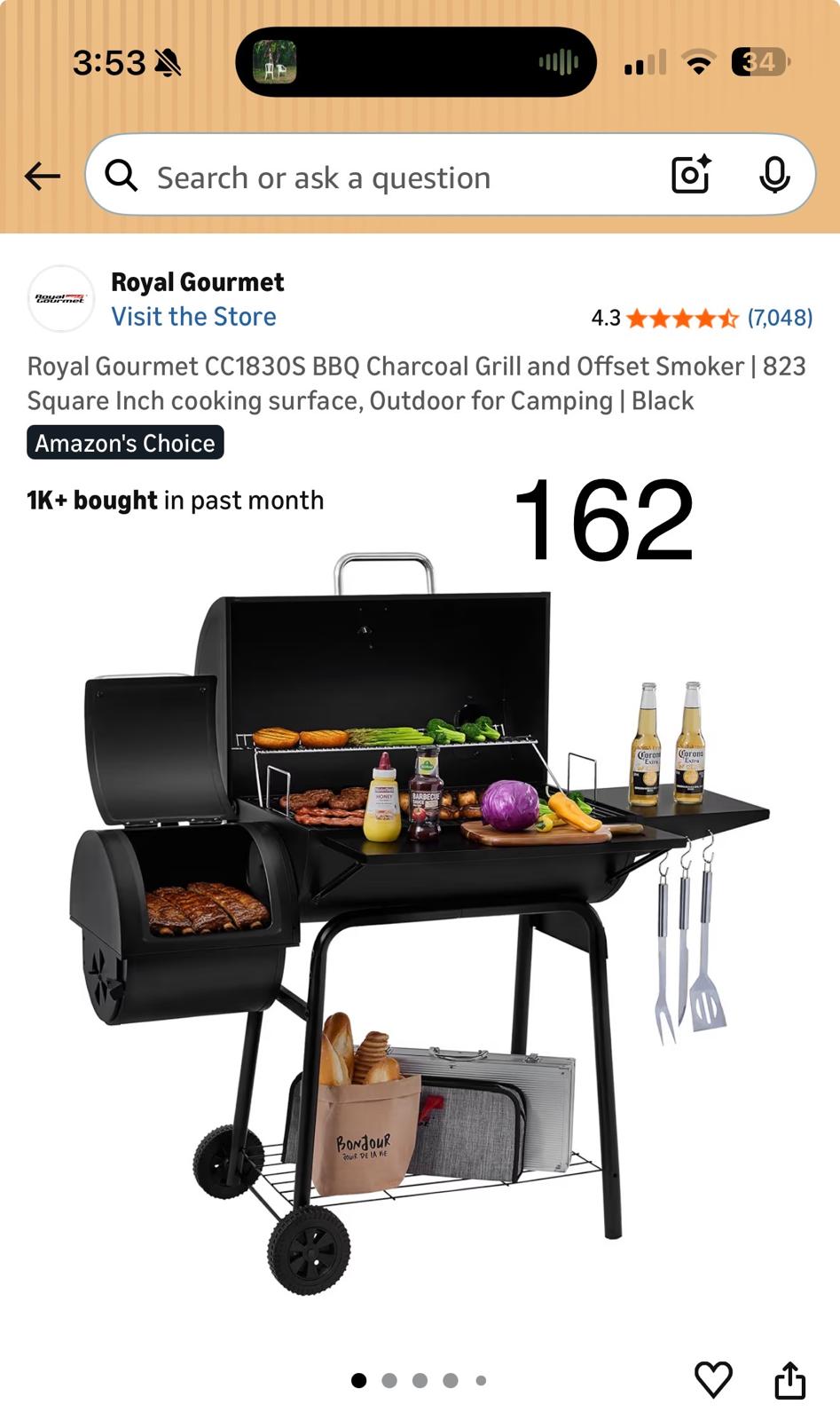Open the 7,048 customer ratings

pos(780,318)
